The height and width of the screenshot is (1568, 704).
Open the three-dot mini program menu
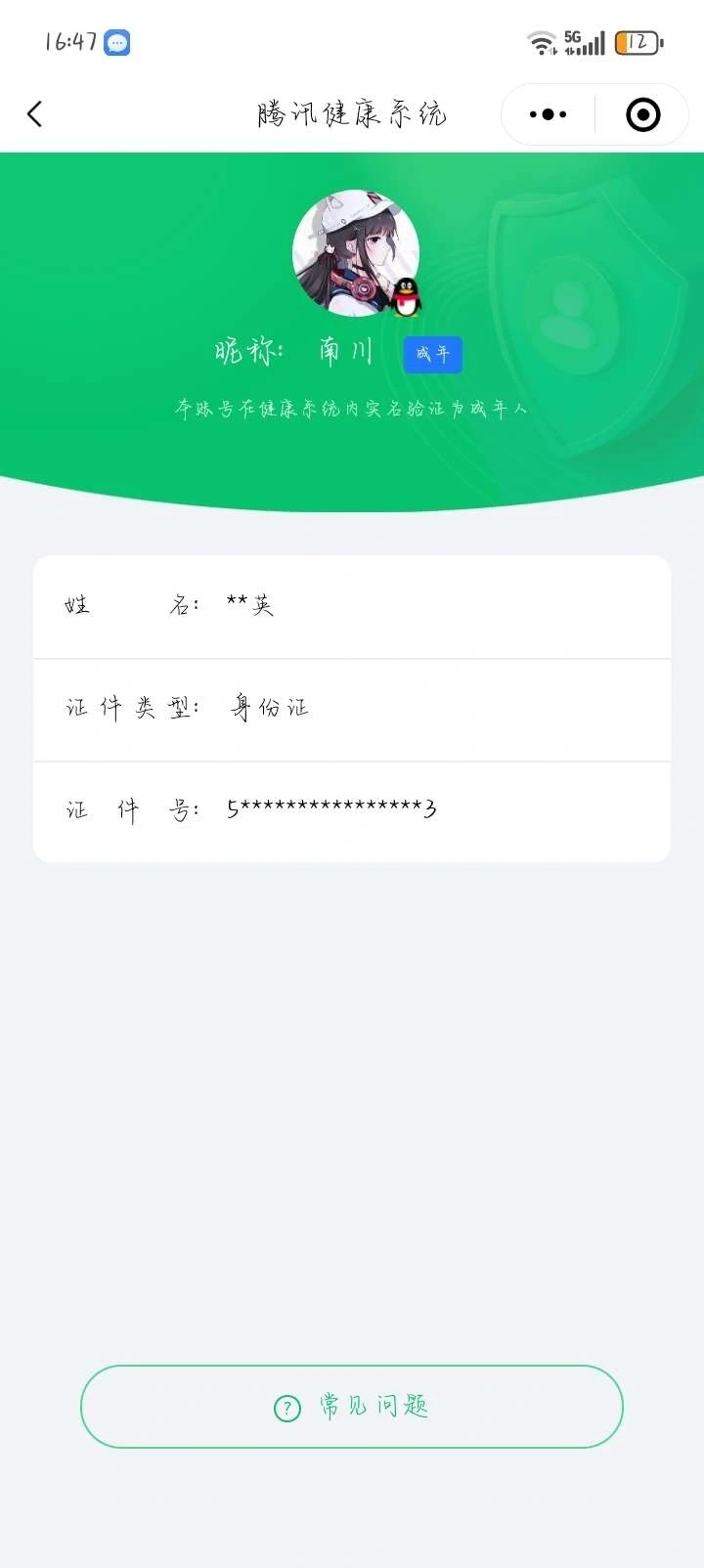click(x=546, y=113)
